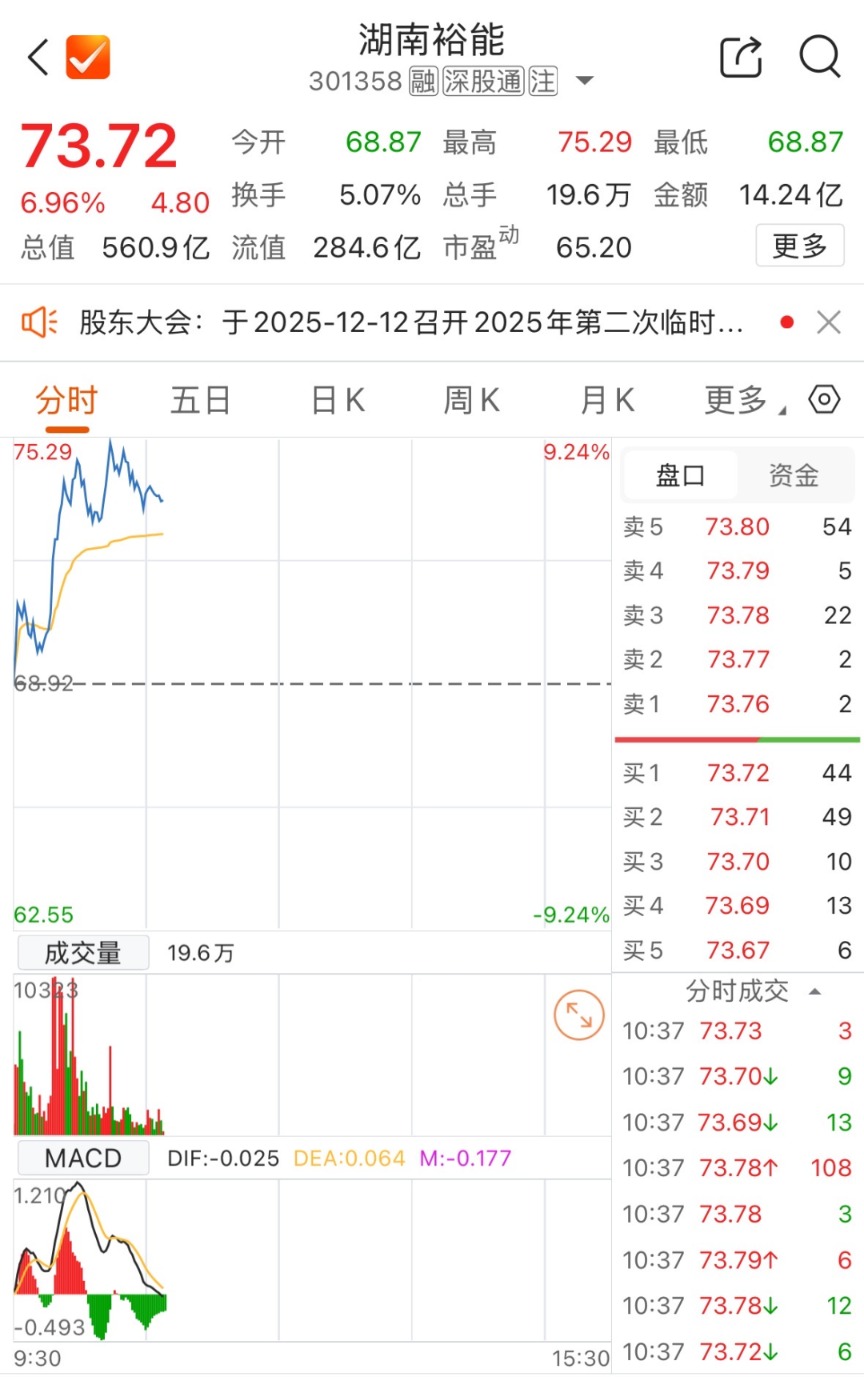Switch to the 日K chart tab
The image size is (864, 1377).
coord(337,401)
